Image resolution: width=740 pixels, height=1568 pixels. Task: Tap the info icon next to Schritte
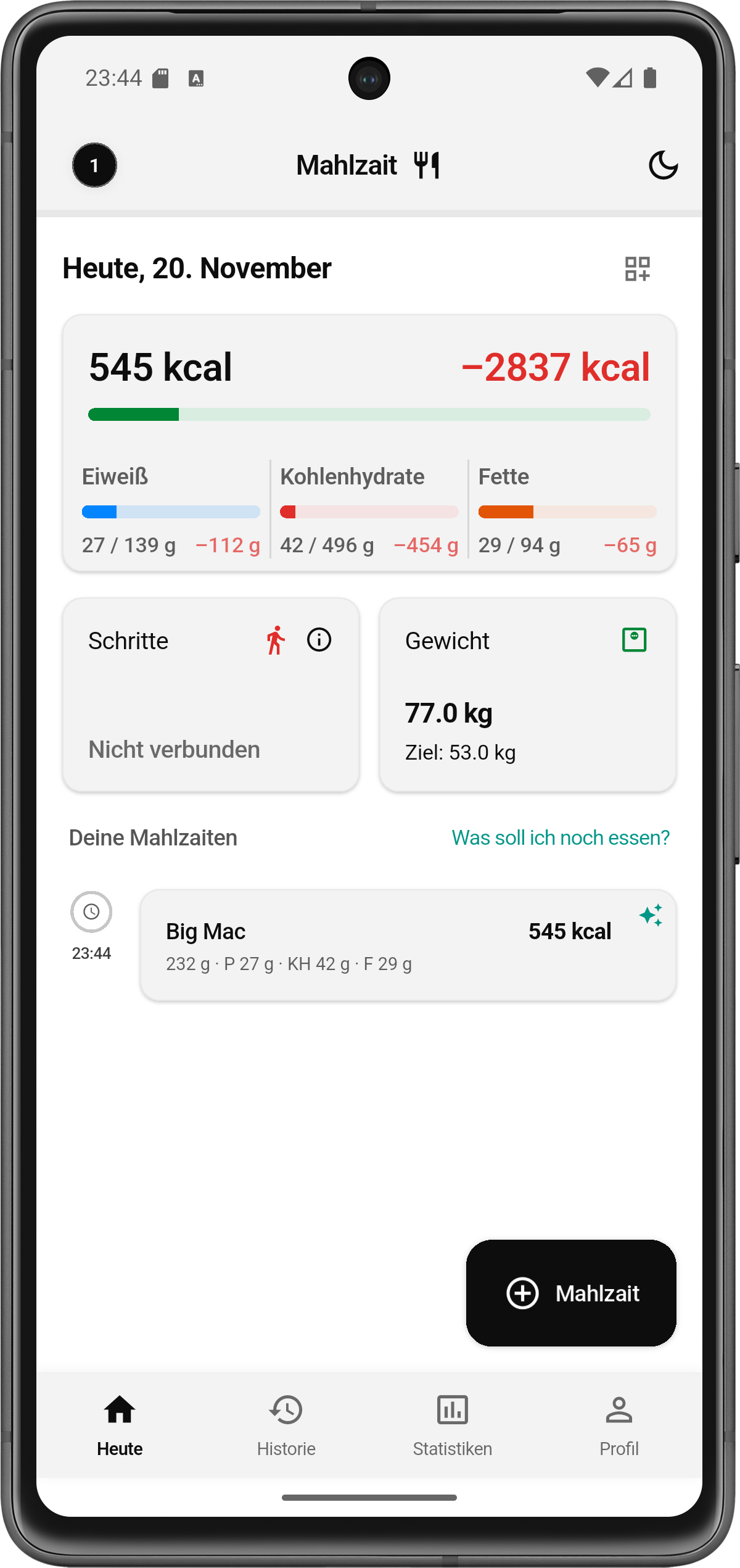pos(319,640)
